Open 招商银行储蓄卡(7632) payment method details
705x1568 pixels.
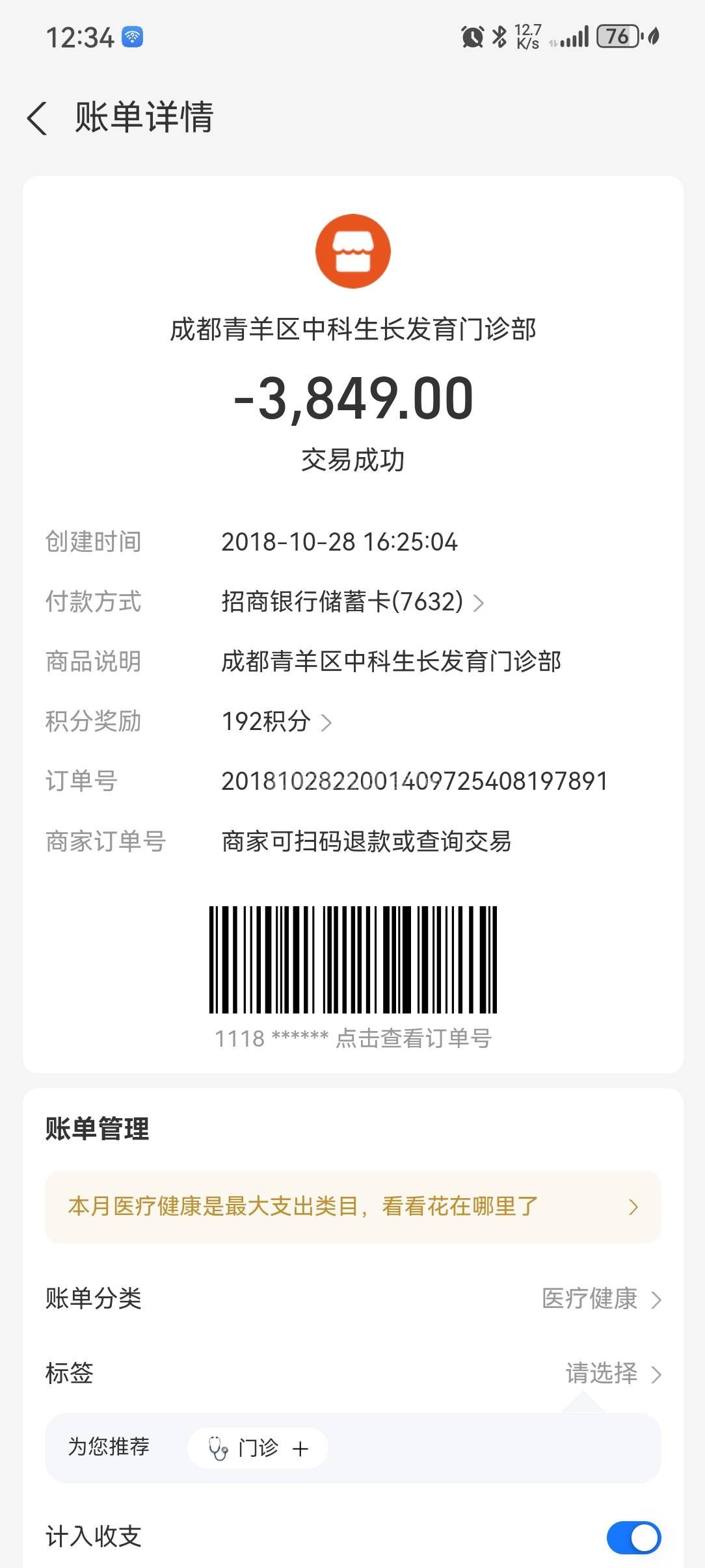click(x=352, y=602)
